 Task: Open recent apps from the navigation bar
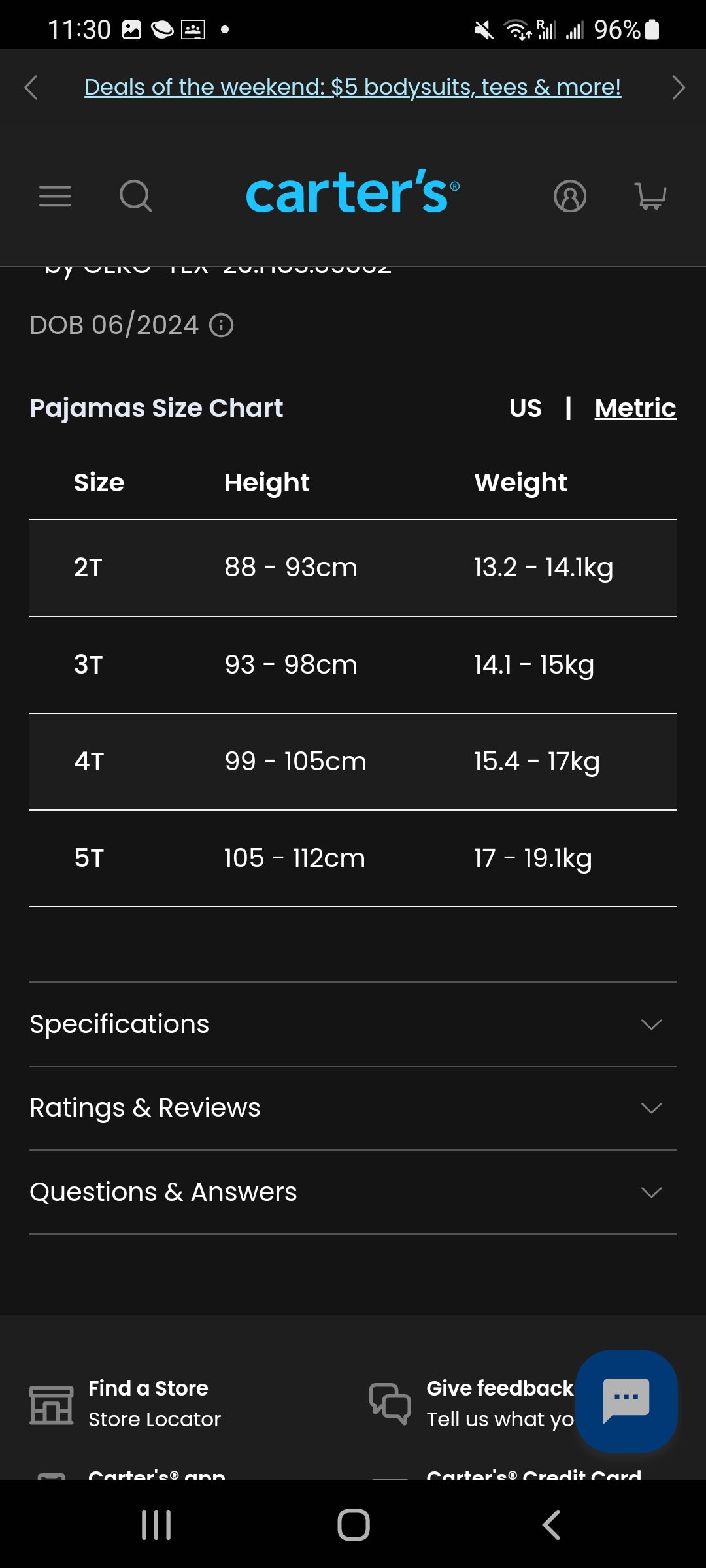[156, 1525]
